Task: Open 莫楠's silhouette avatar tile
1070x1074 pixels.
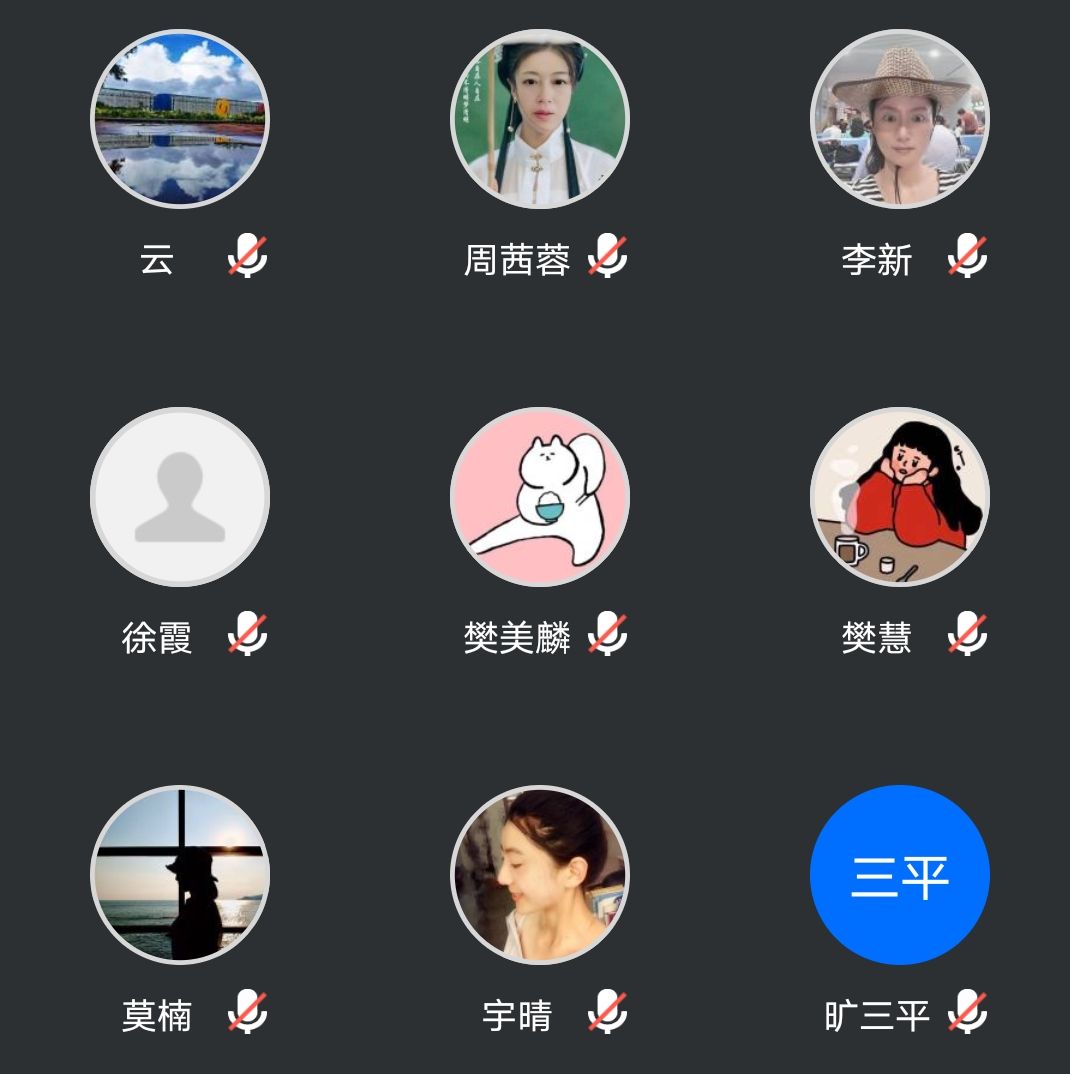Action: pos(180,874)
